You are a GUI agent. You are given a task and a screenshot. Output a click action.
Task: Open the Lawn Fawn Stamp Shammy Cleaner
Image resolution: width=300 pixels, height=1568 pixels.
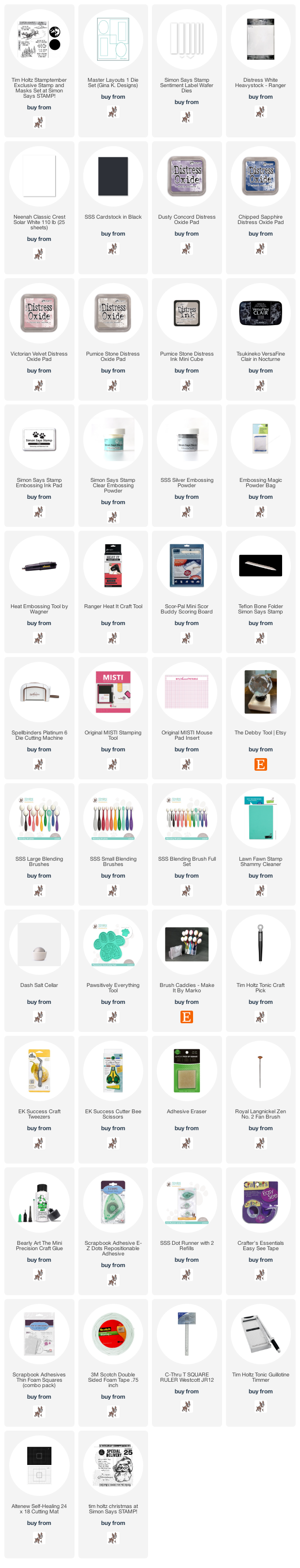tap(260, 819)
